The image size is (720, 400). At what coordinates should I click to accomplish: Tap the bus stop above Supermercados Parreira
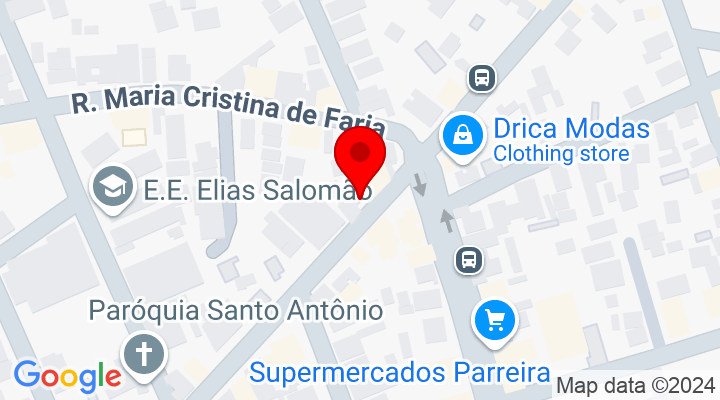(x=468, y=260)
